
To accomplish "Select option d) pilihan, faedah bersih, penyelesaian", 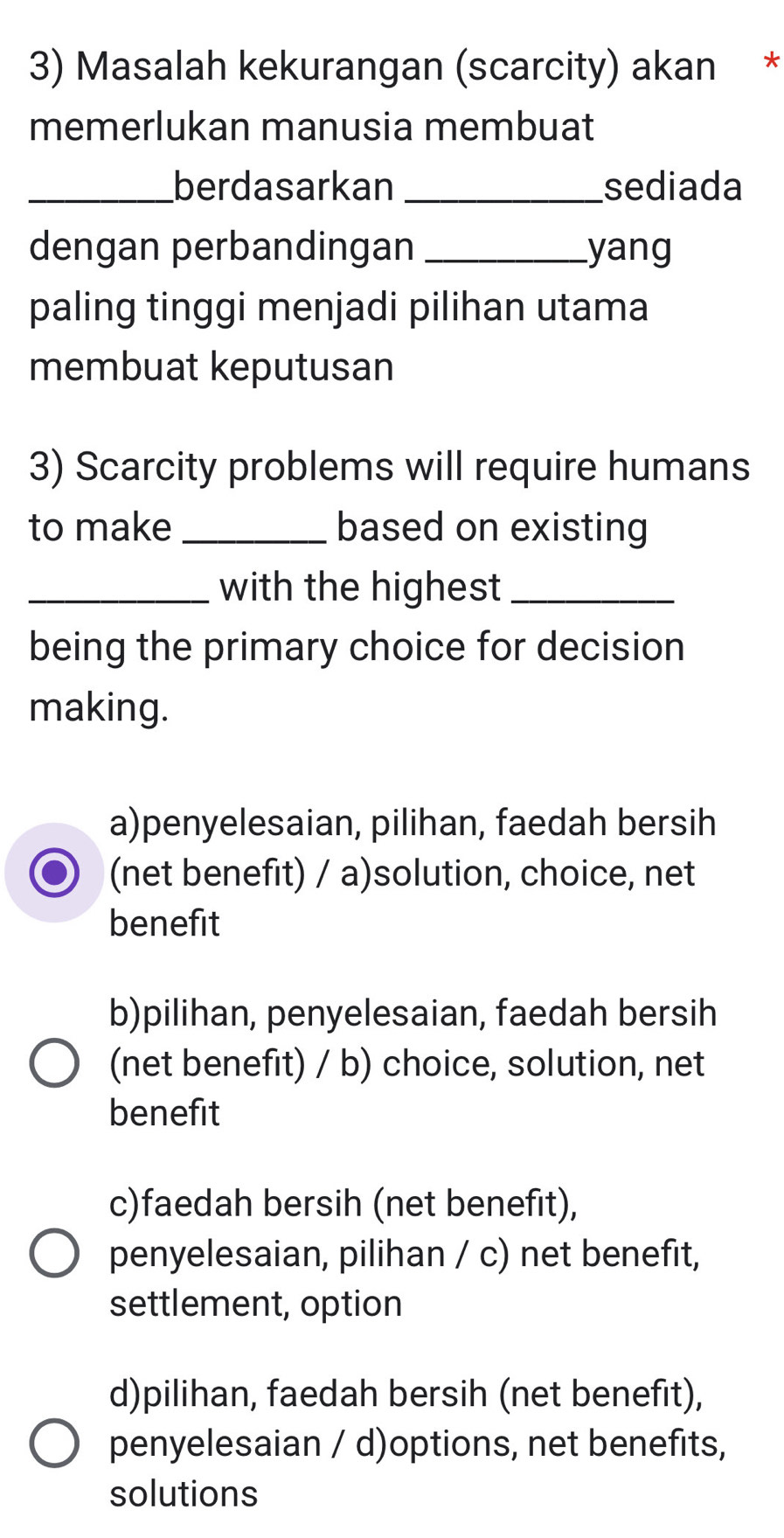I will (54, 1443).
